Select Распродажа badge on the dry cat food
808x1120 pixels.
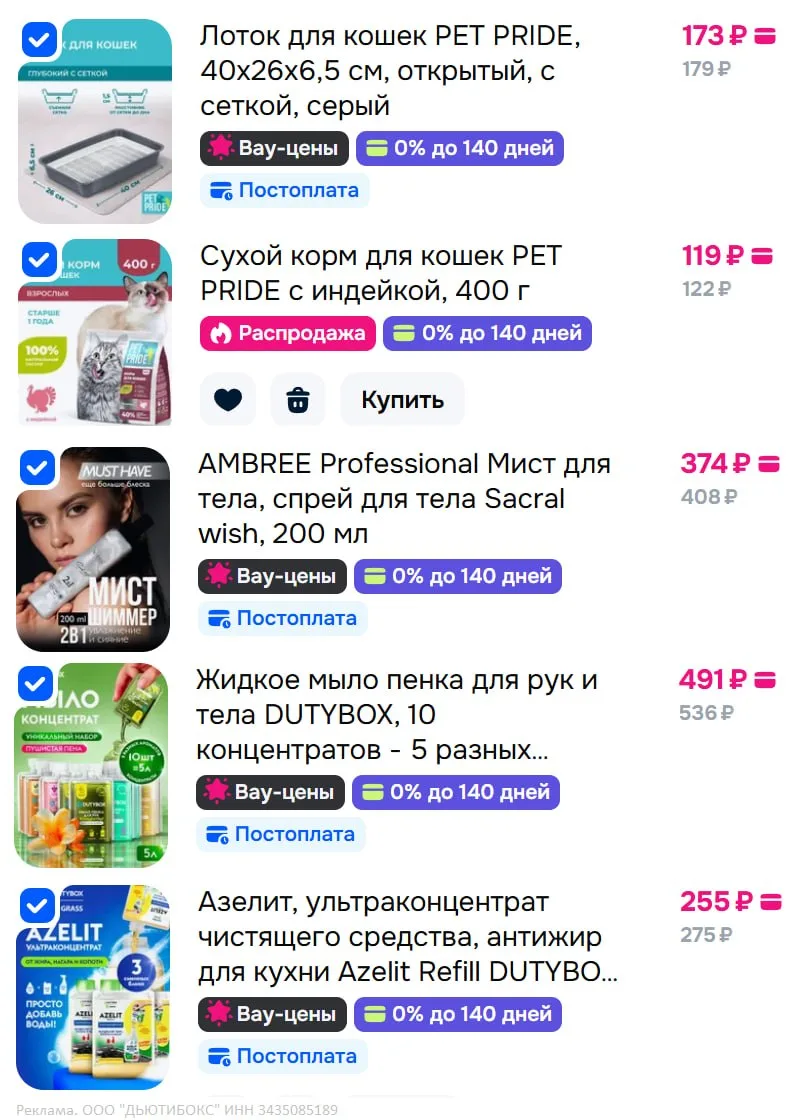coord(288,333)
